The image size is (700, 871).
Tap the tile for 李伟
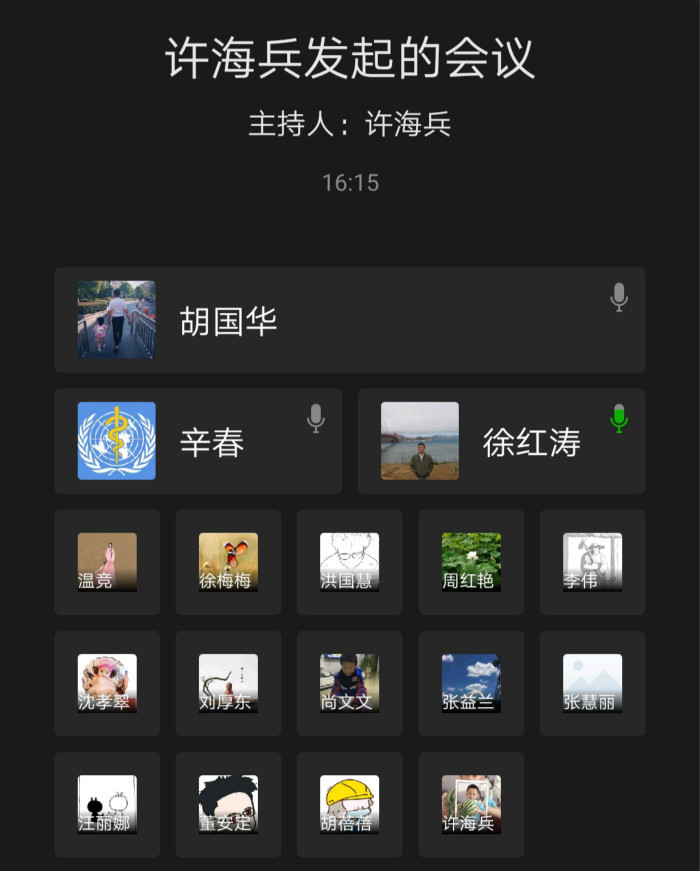coord(592,562)
